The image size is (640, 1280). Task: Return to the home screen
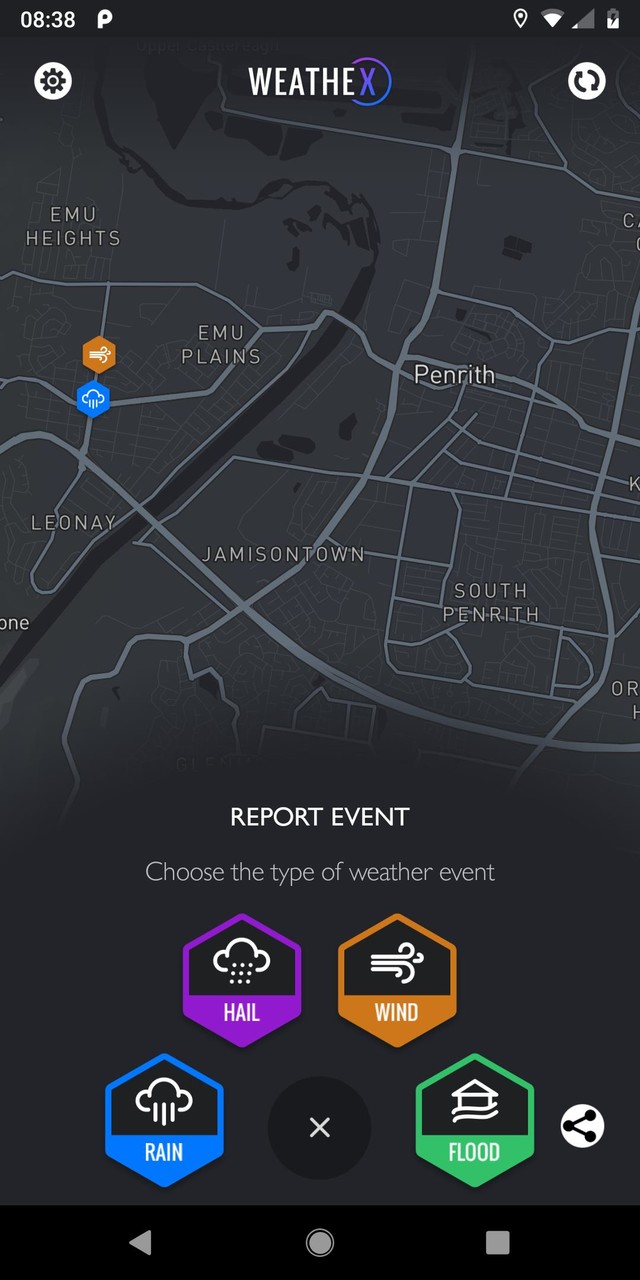(320, 1242)
